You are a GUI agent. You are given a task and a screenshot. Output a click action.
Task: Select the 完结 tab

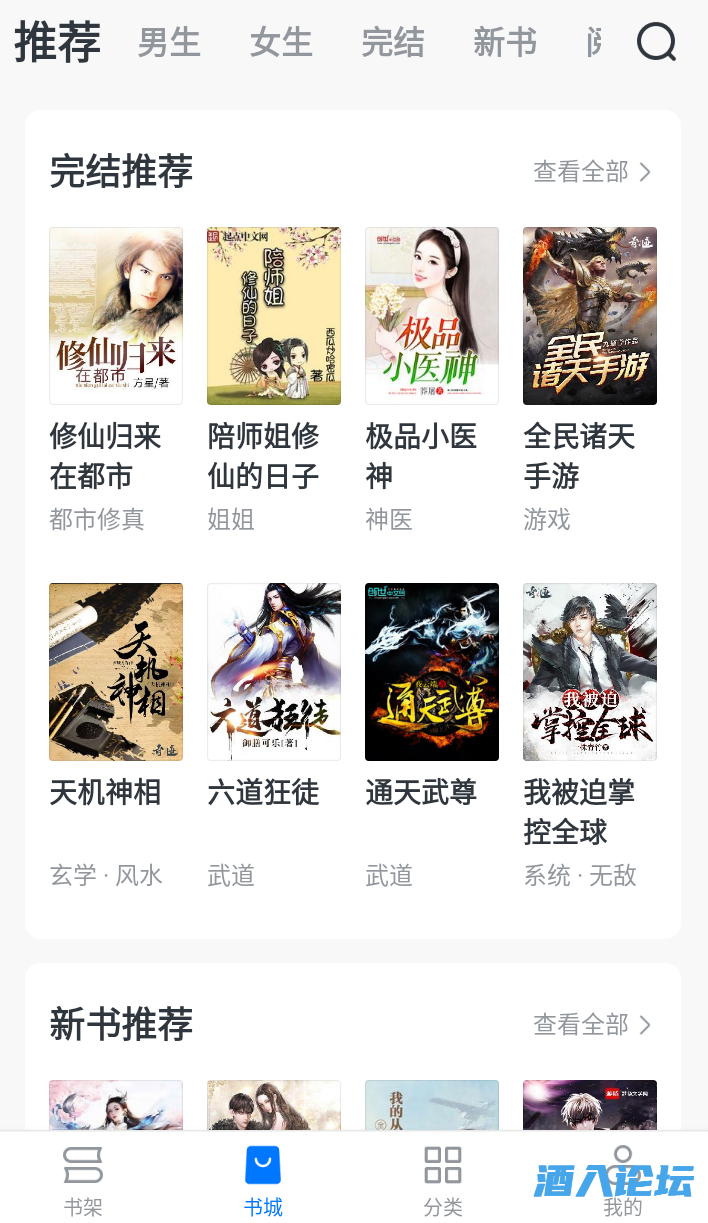(x=393, y=43)
